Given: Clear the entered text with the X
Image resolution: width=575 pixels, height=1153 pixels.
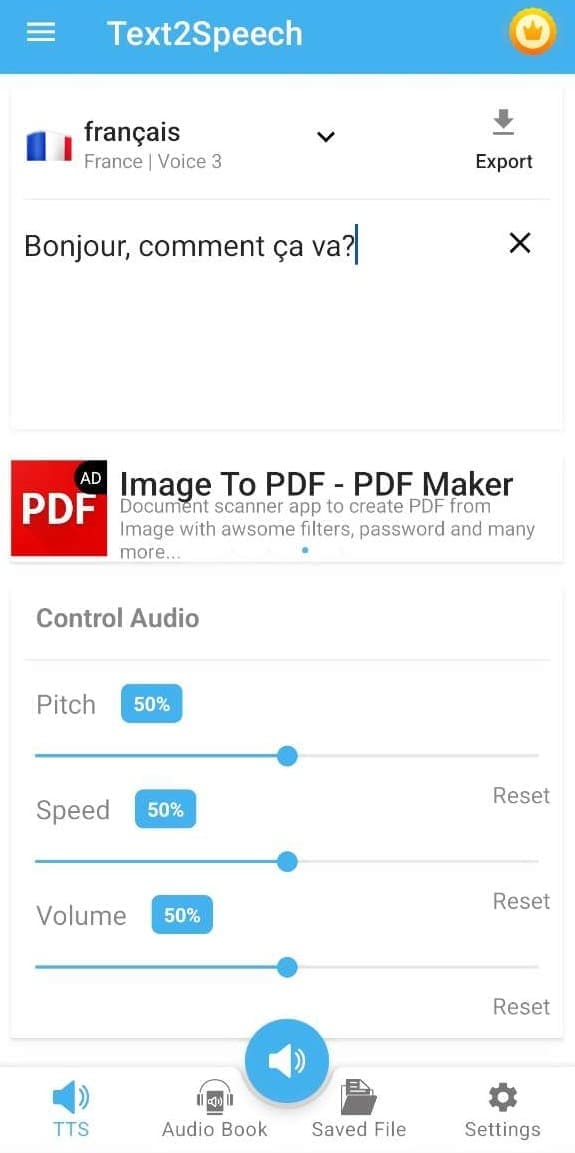Looking at the screenshot, I should 520,243.
